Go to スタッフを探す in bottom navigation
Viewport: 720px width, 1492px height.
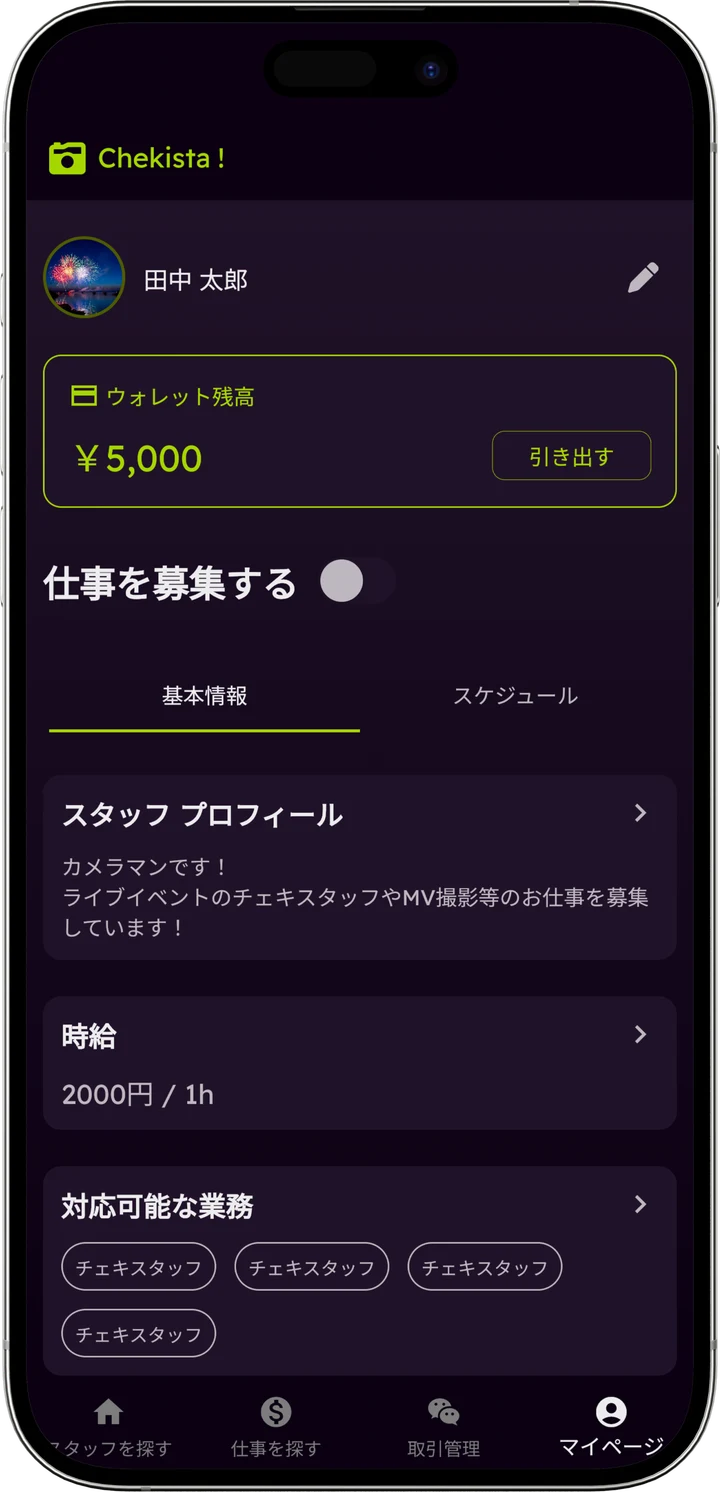108,1426
